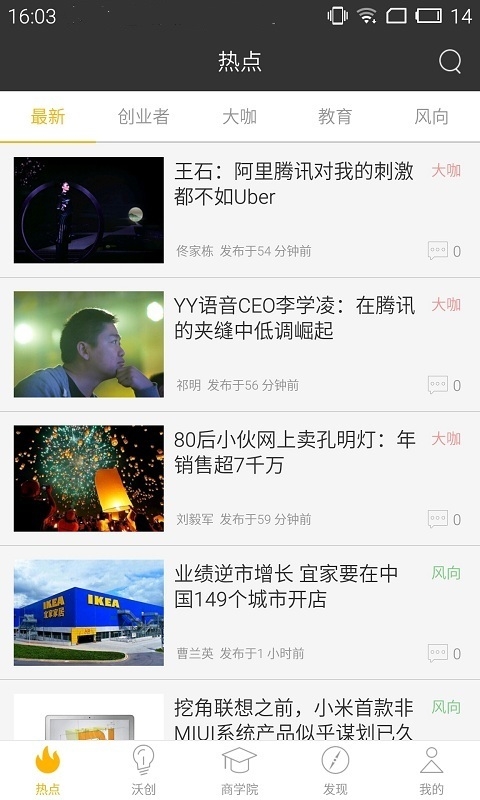Select the 大咖 top tab
Viewport: 480px width, 800px height.
pyautogui.click(x=240, y=117)
